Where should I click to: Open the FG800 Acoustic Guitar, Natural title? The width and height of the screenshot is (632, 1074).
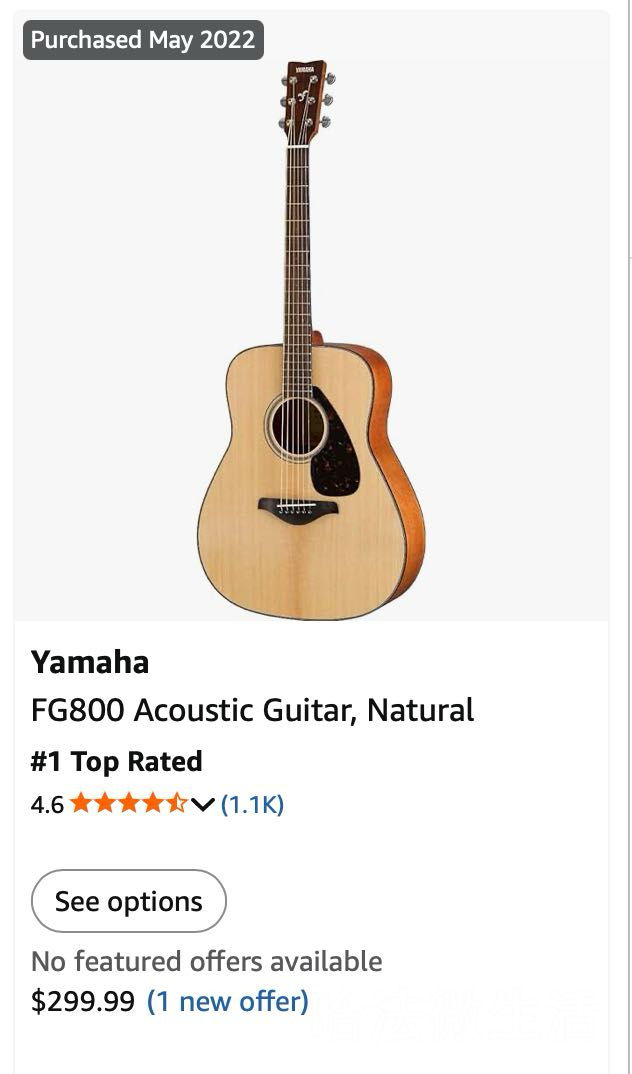252,710
